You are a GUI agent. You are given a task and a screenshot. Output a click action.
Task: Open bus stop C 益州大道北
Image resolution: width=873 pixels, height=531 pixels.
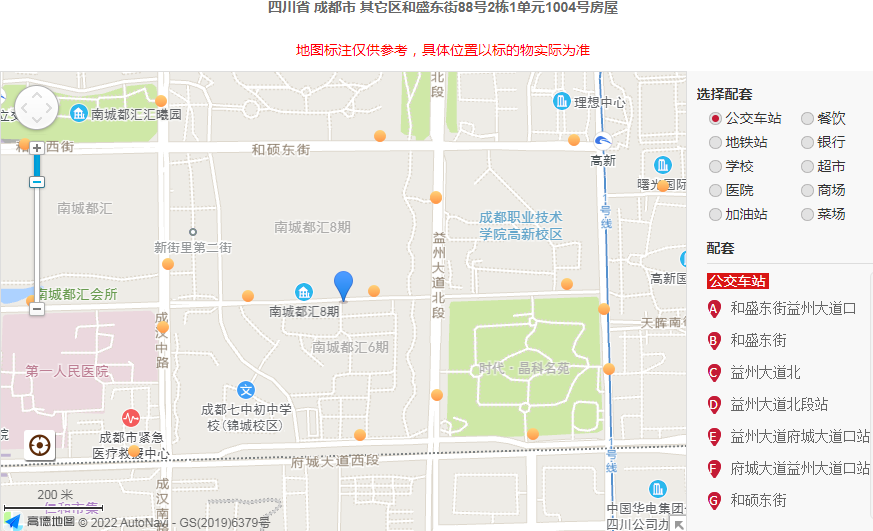tap(765, 373)
